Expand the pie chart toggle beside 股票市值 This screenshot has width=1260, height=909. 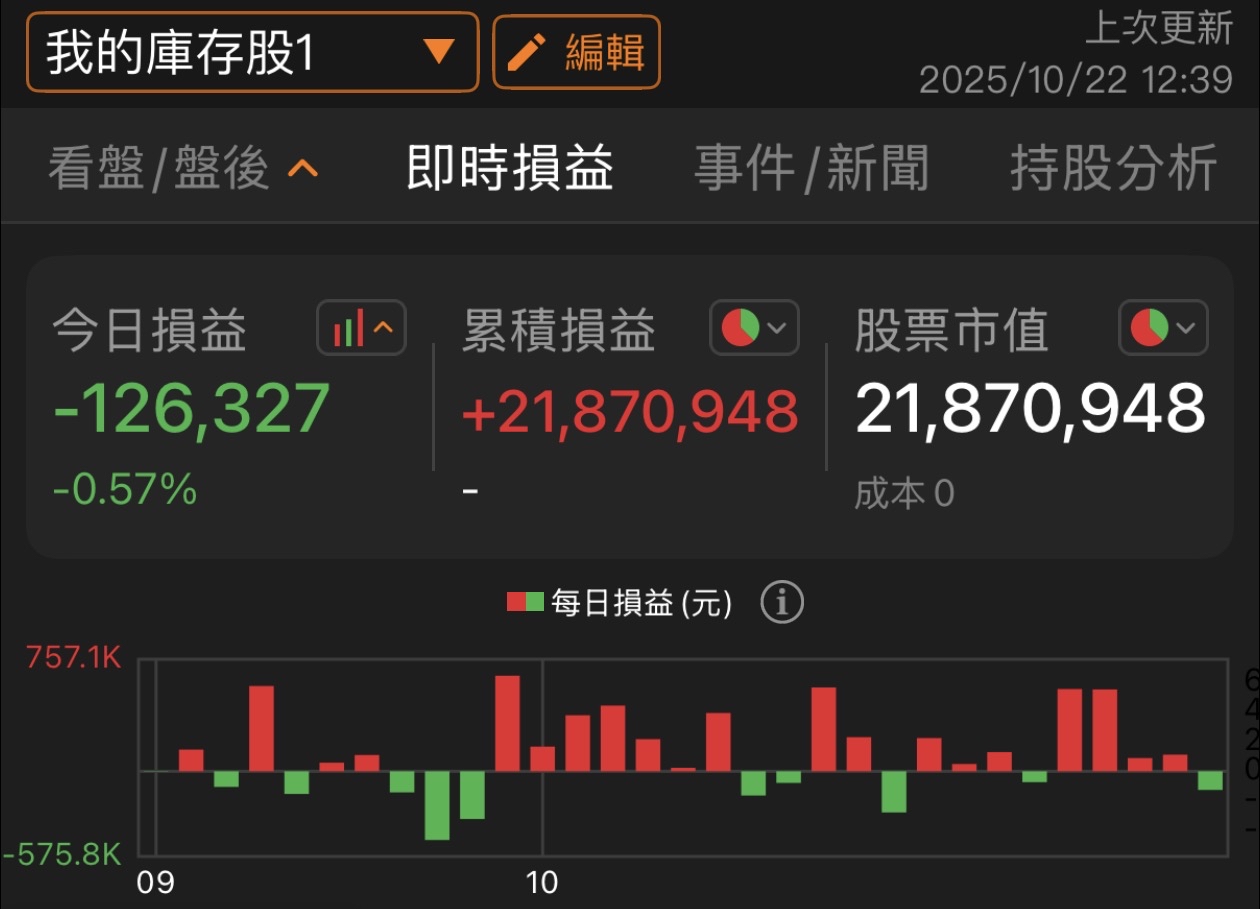tap(1163, 328)
